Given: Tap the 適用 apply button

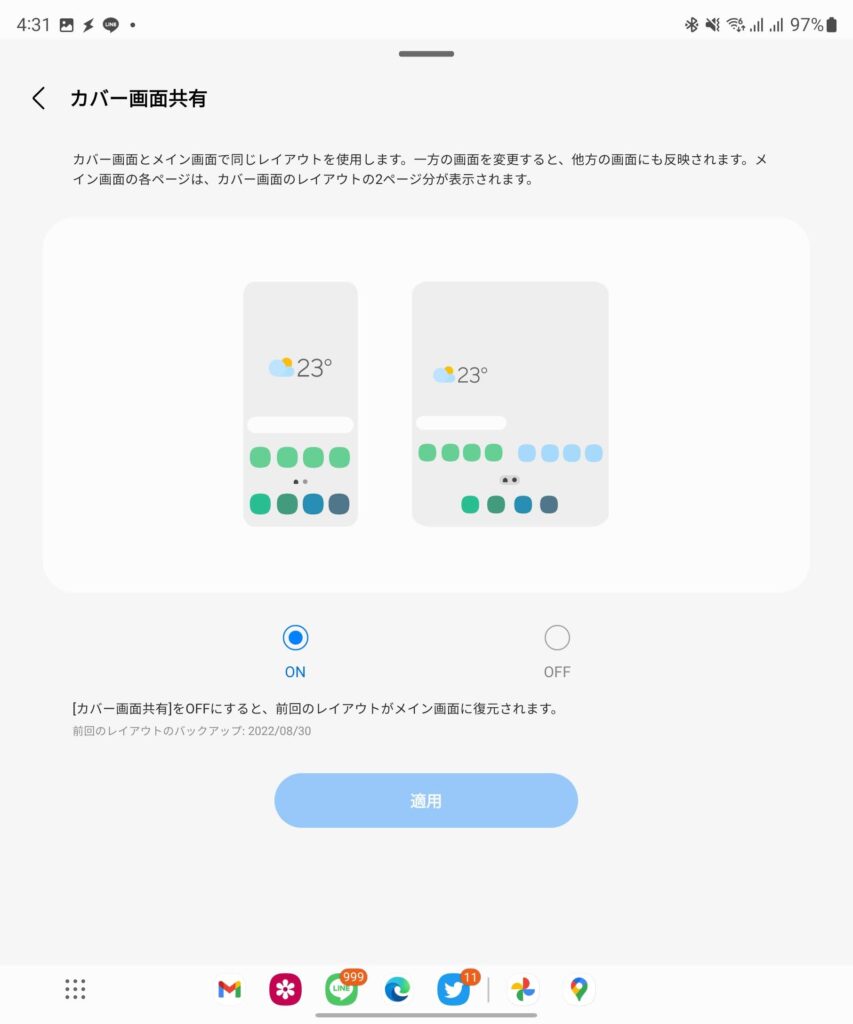Looking at the screenshot, I should coord(426,800).
